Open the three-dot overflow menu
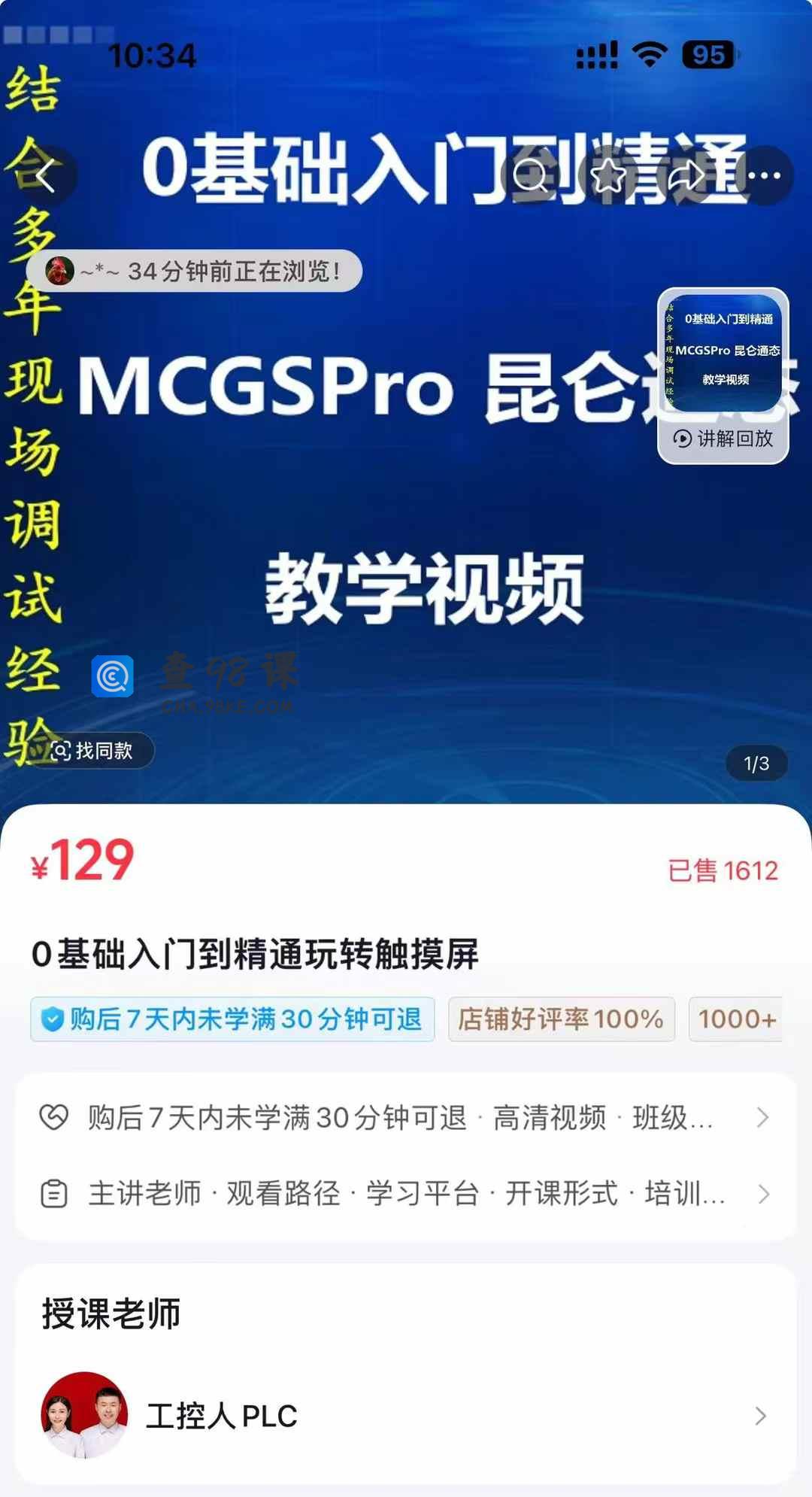The width and height of the screenshot is (812, 1497). 765,175
